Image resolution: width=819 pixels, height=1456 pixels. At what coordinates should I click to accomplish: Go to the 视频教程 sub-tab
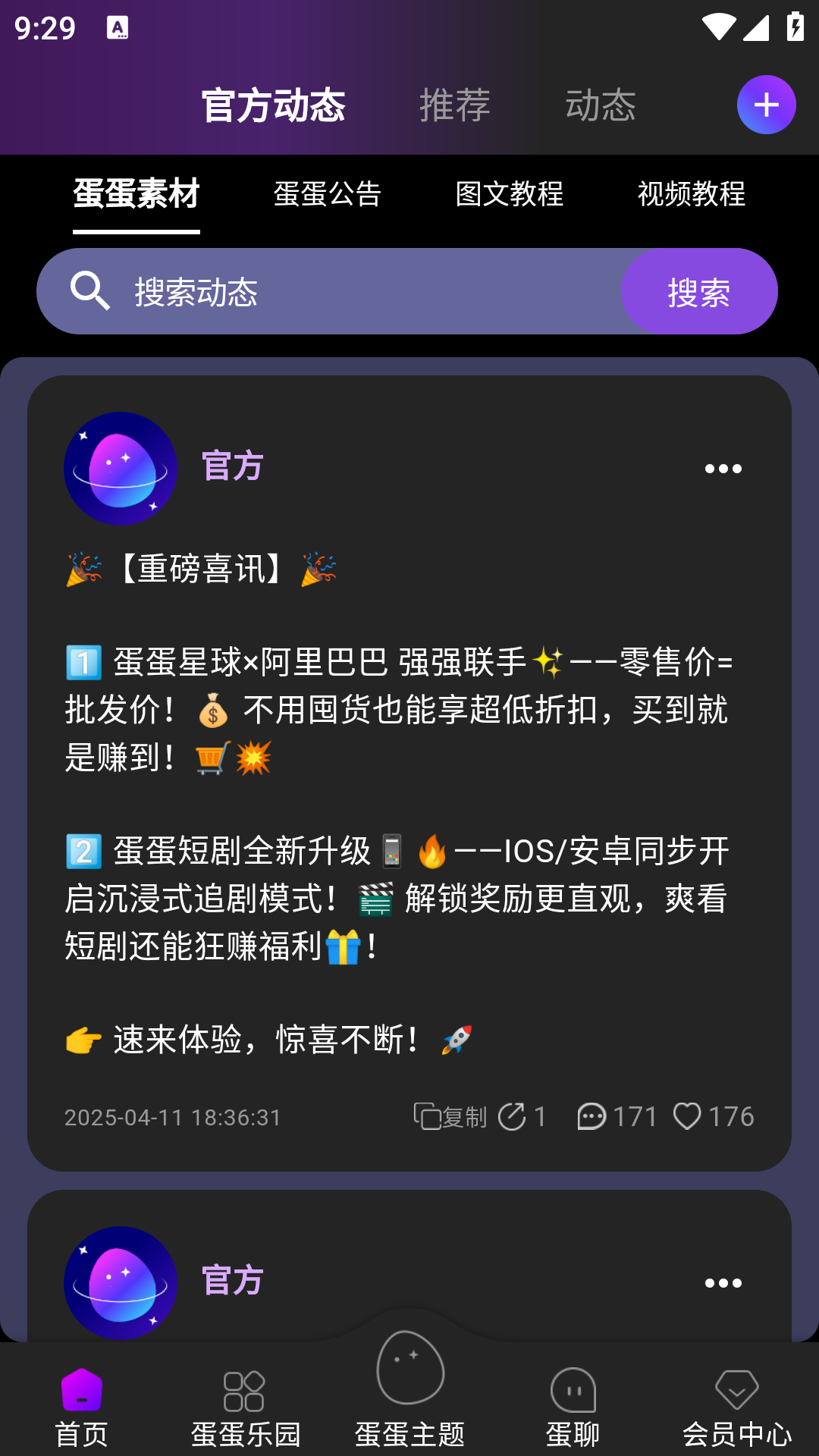(x=692, y=194)
